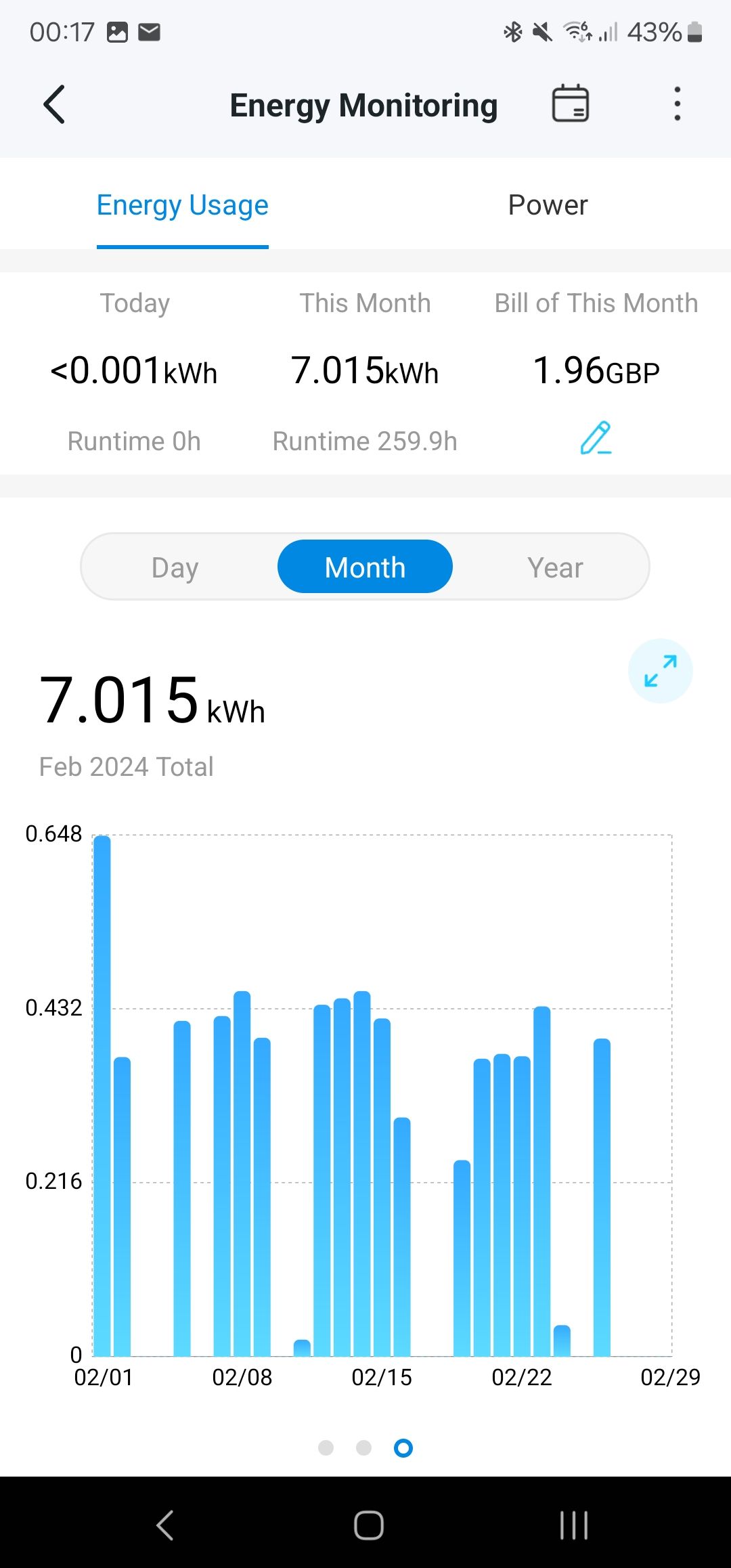Tap the Android home button
This screenshot has width=731, height=1568.
pos(369,1525)
